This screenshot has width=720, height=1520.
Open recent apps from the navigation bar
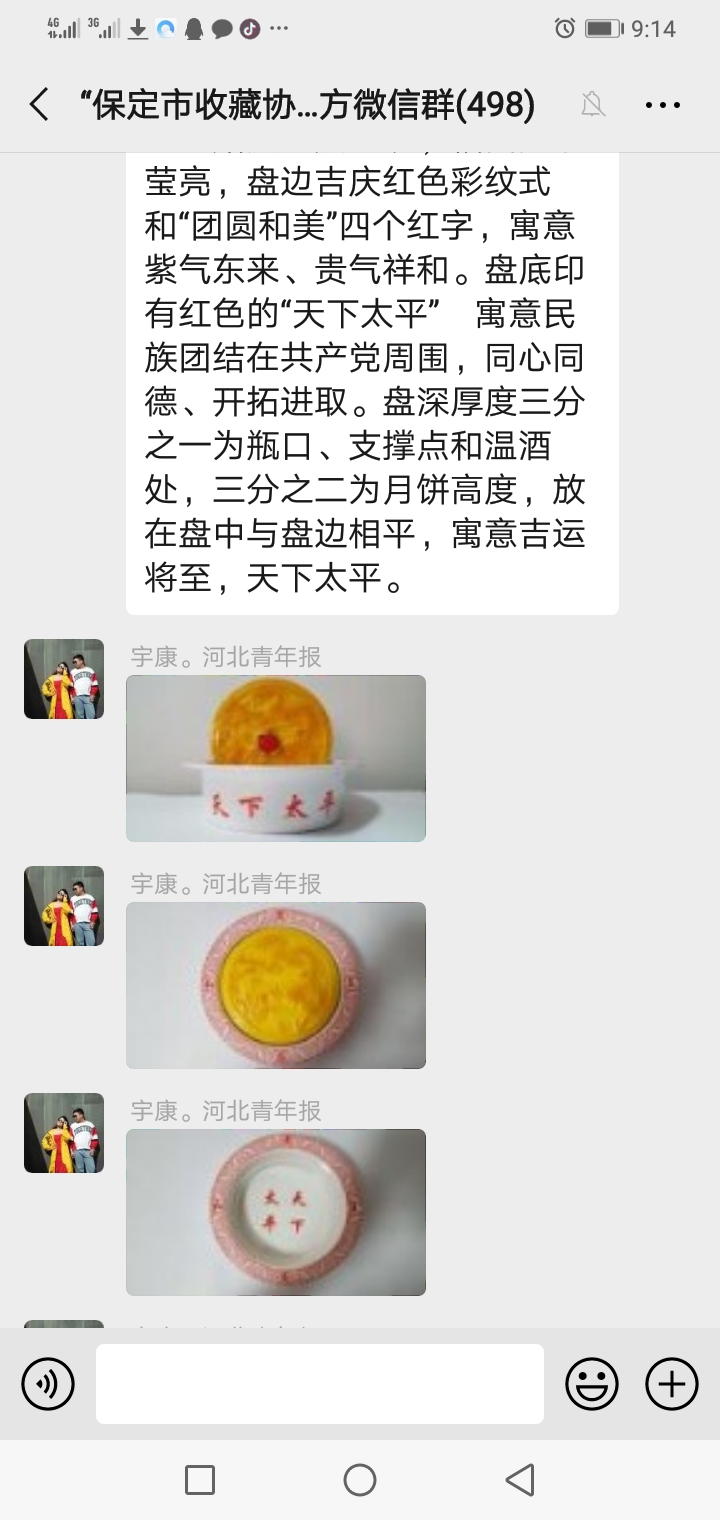click(200, 1480)
